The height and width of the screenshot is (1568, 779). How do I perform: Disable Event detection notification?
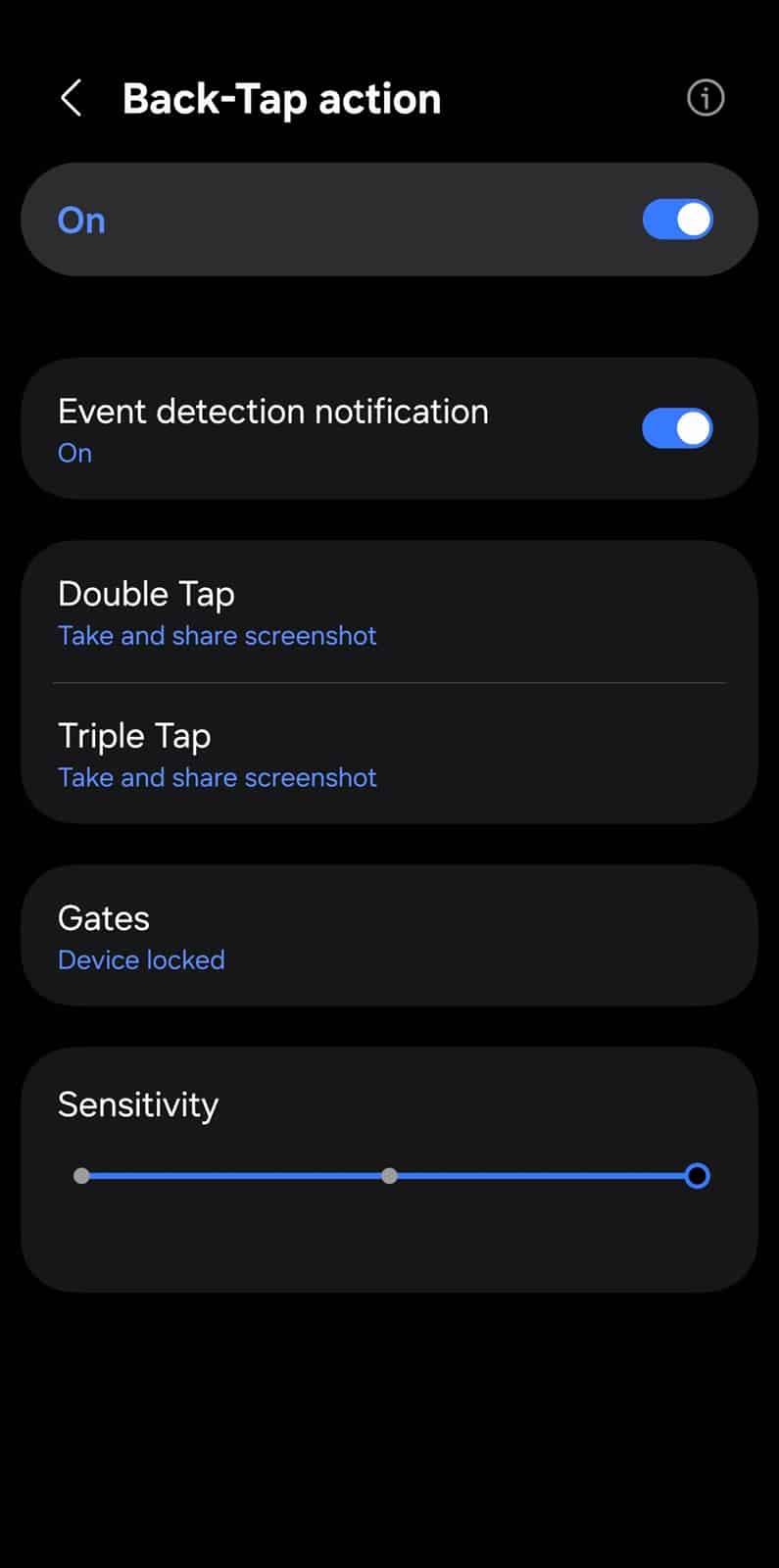(677, 428)
